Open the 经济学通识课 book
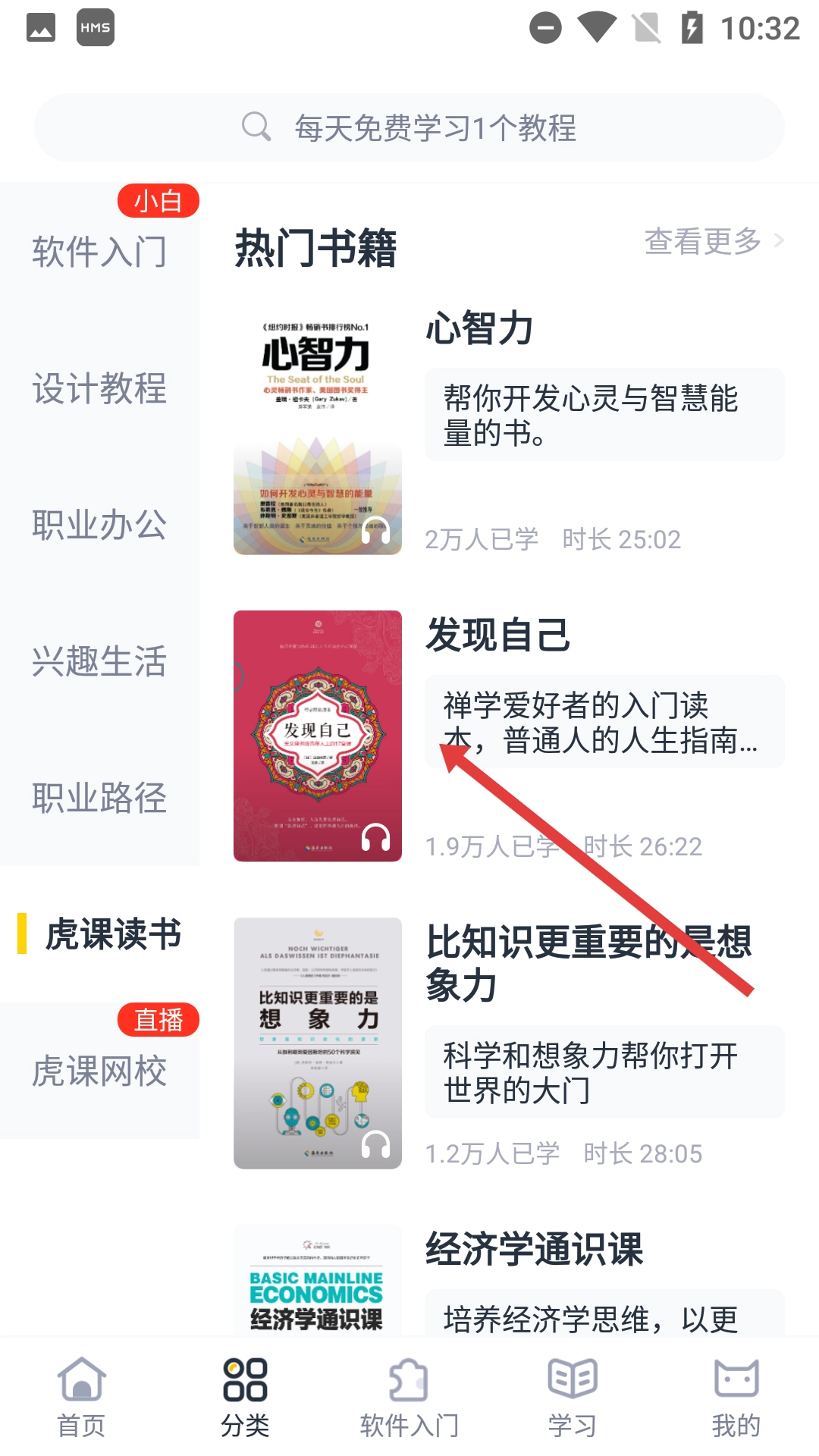Viewport: 819px width, 1456px height. click(534, 1250)
